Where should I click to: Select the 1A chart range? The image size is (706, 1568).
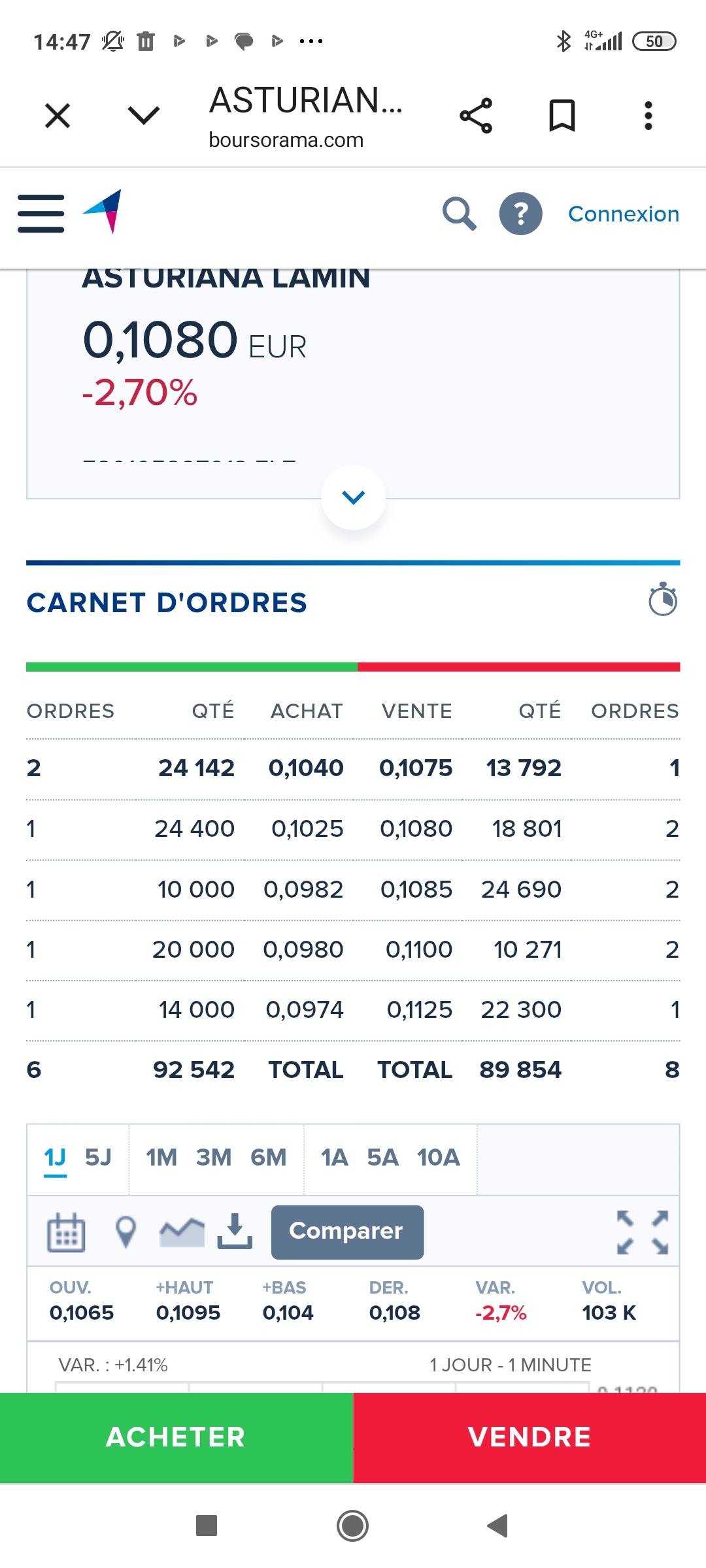click(334, 1158)
